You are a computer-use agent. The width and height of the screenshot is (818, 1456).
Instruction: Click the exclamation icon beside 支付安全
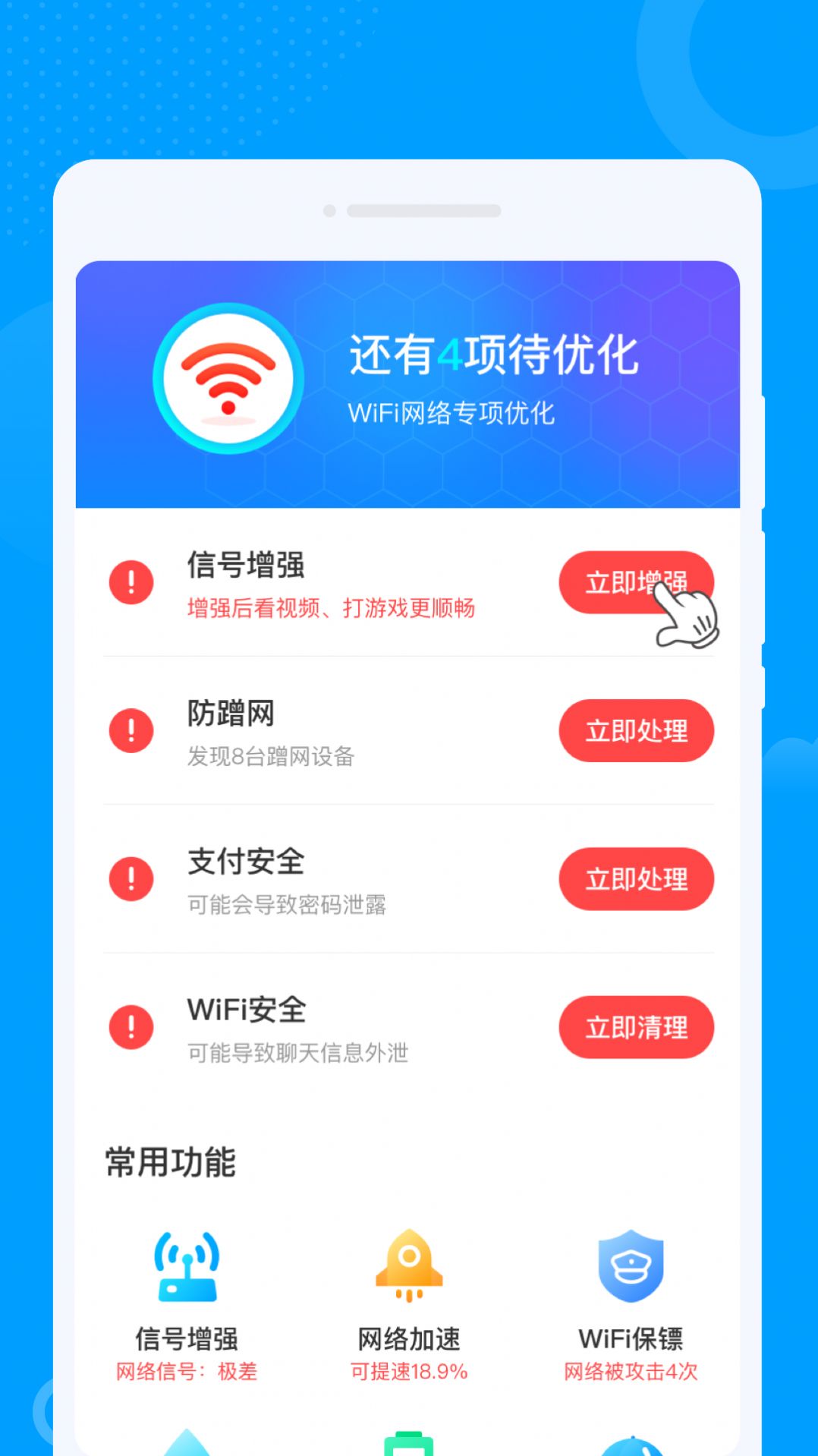coord(131,879)
